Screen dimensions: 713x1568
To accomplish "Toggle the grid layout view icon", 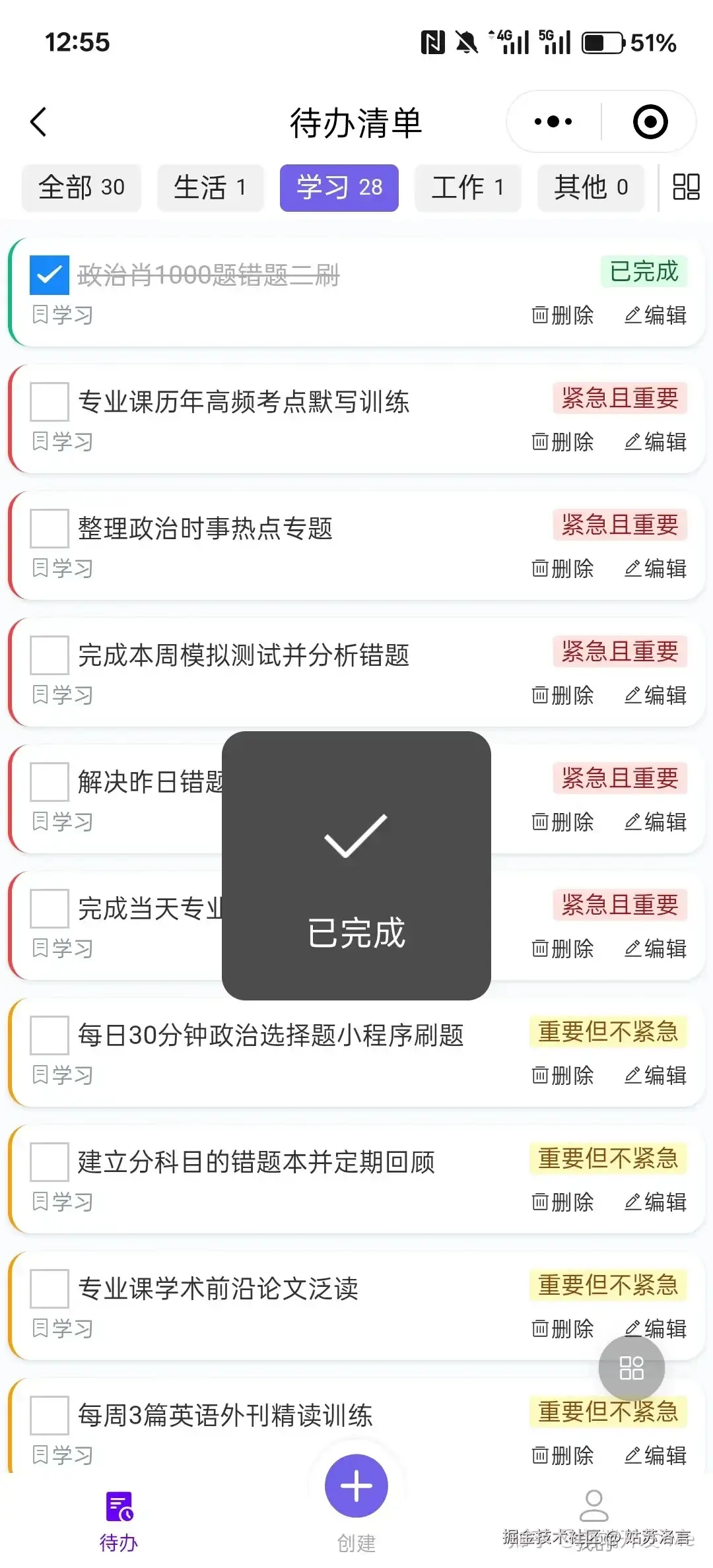I will tap(686, 187).
